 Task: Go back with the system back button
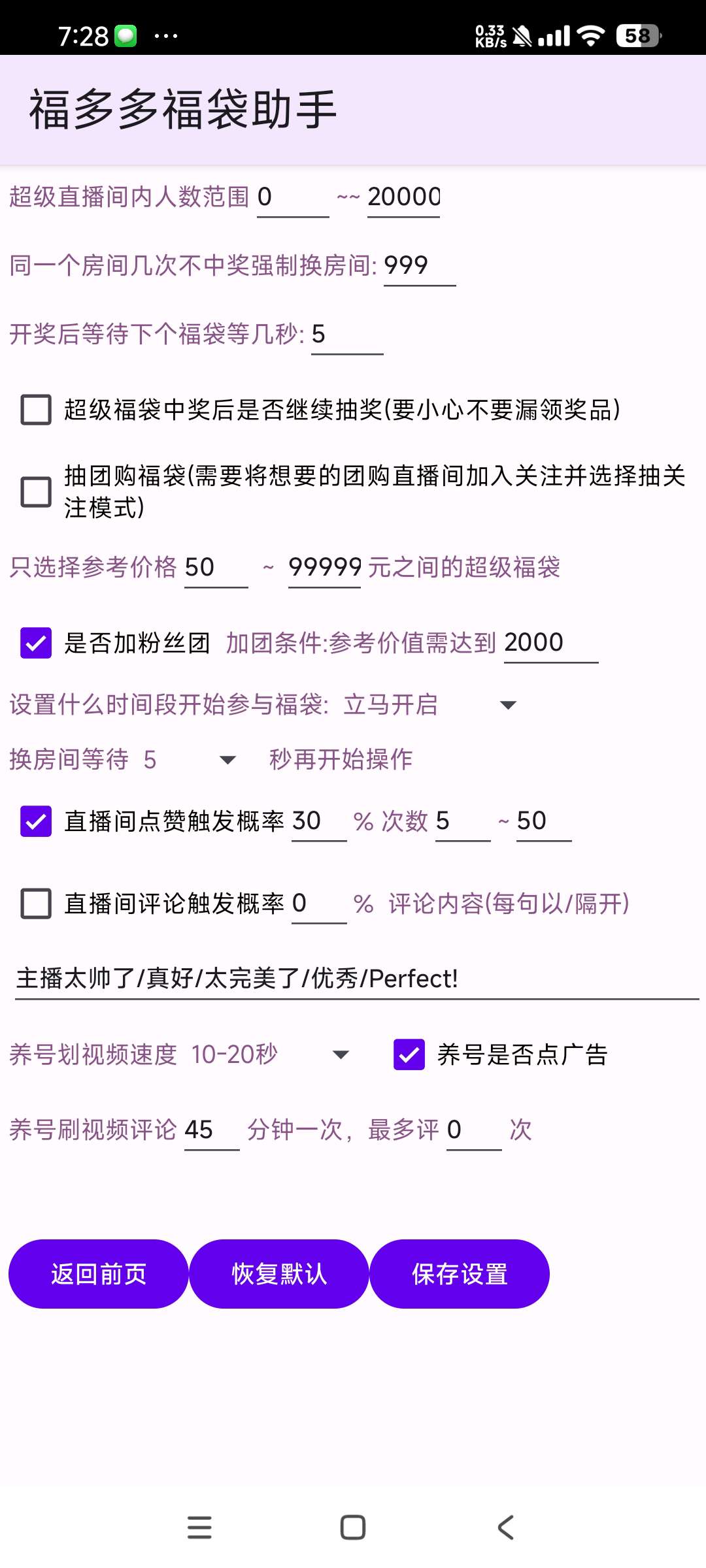point(505,1527)
